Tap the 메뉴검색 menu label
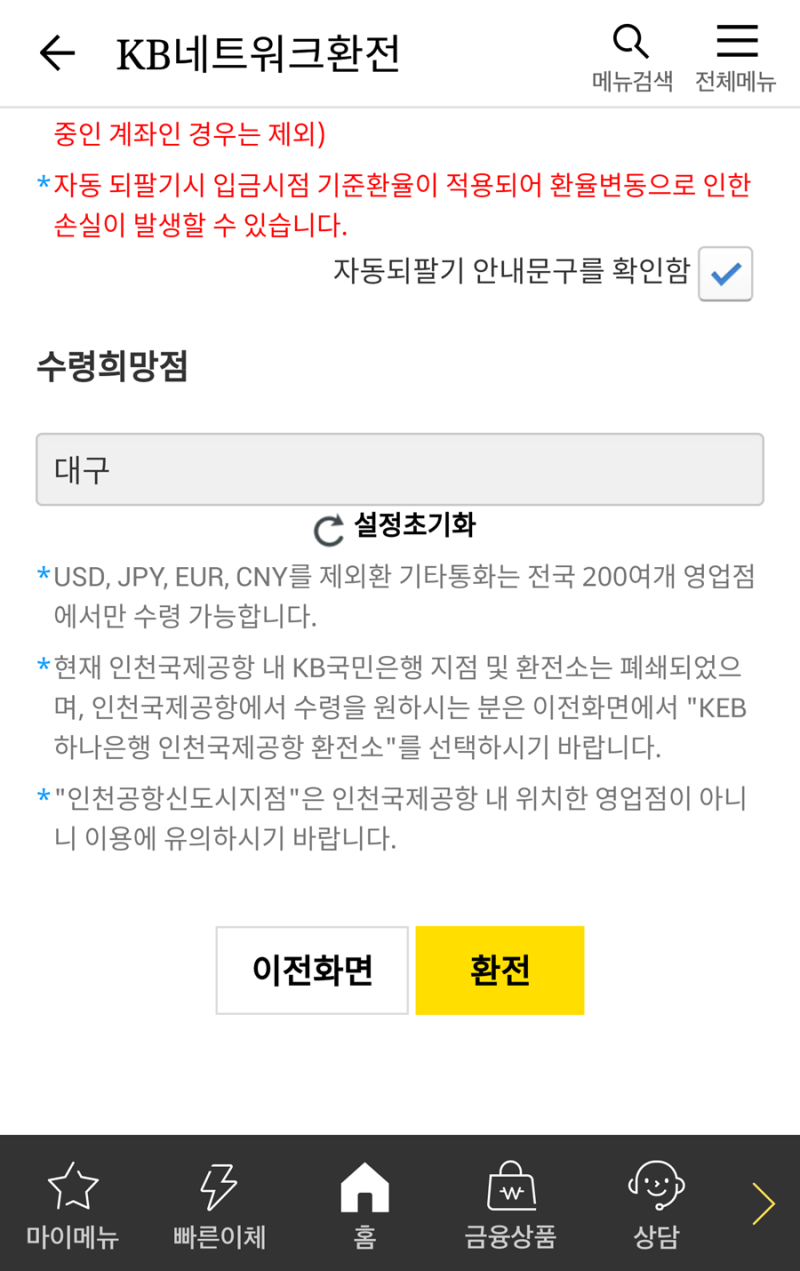 pyautogui.click(x=632, y=83)
